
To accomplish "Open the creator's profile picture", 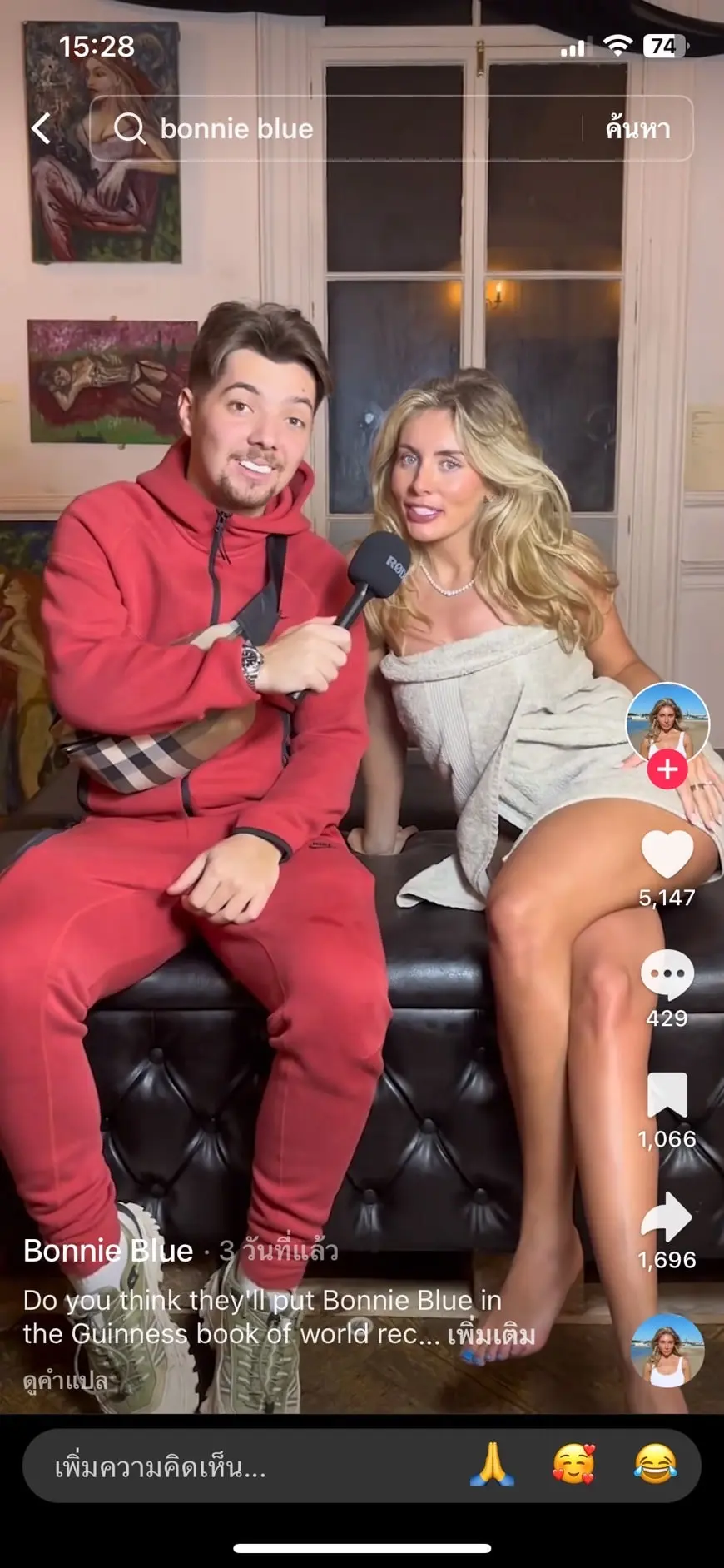I will (667, 723).
